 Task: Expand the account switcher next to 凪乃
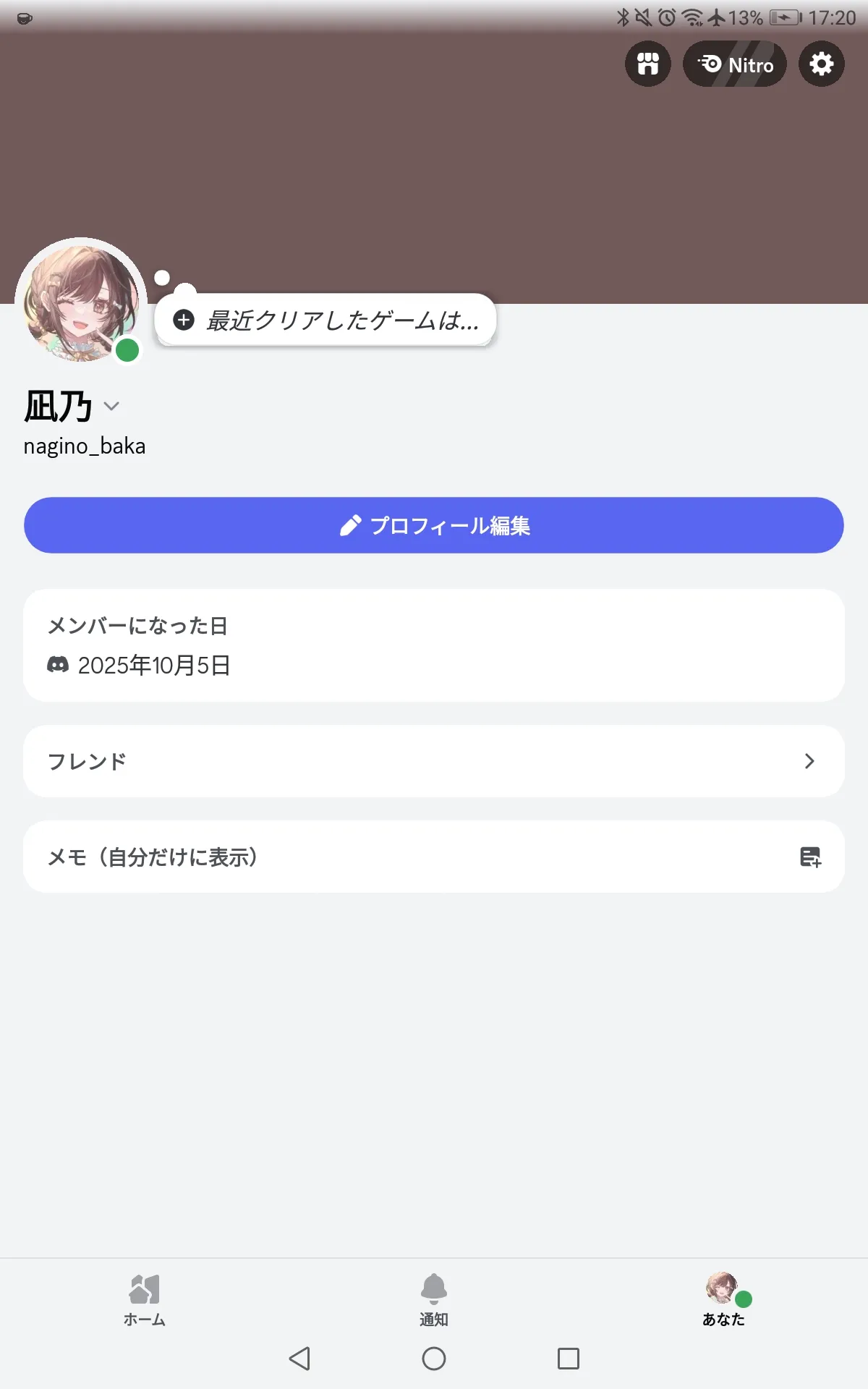pyautogui.click(x=111, y=406)
